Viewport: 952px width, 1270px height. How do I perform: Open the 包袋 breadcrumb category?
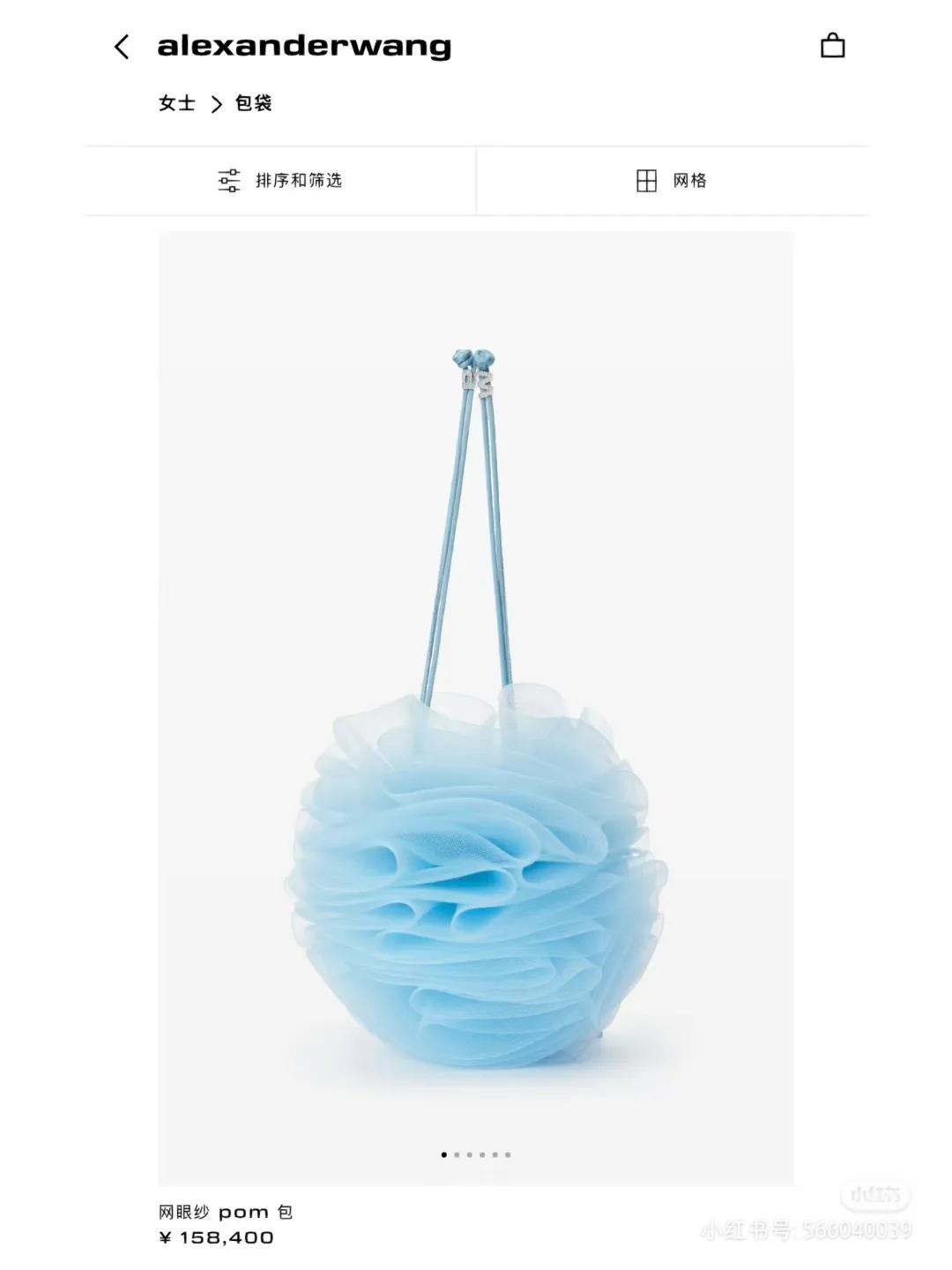tap(254, 103)
